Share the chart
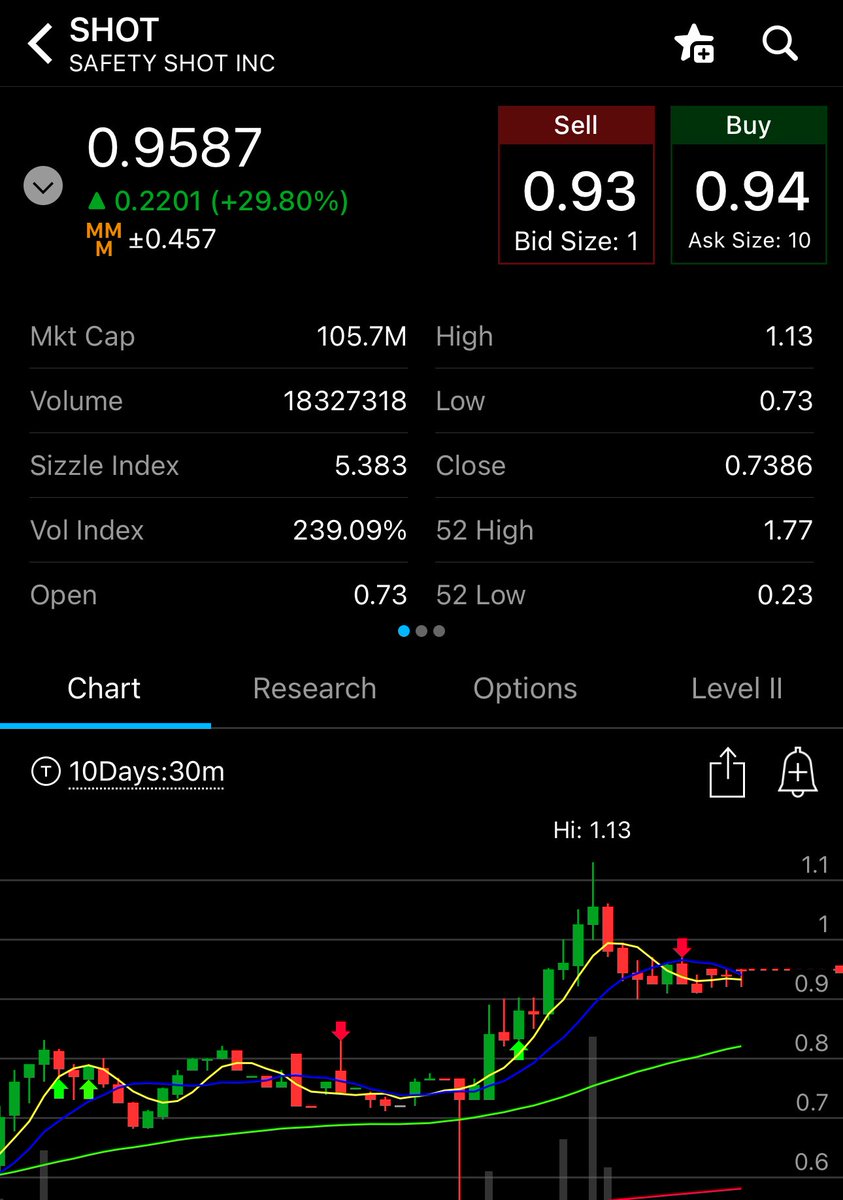This screenshot has height=1200, width=843. (x=727, y=773)
